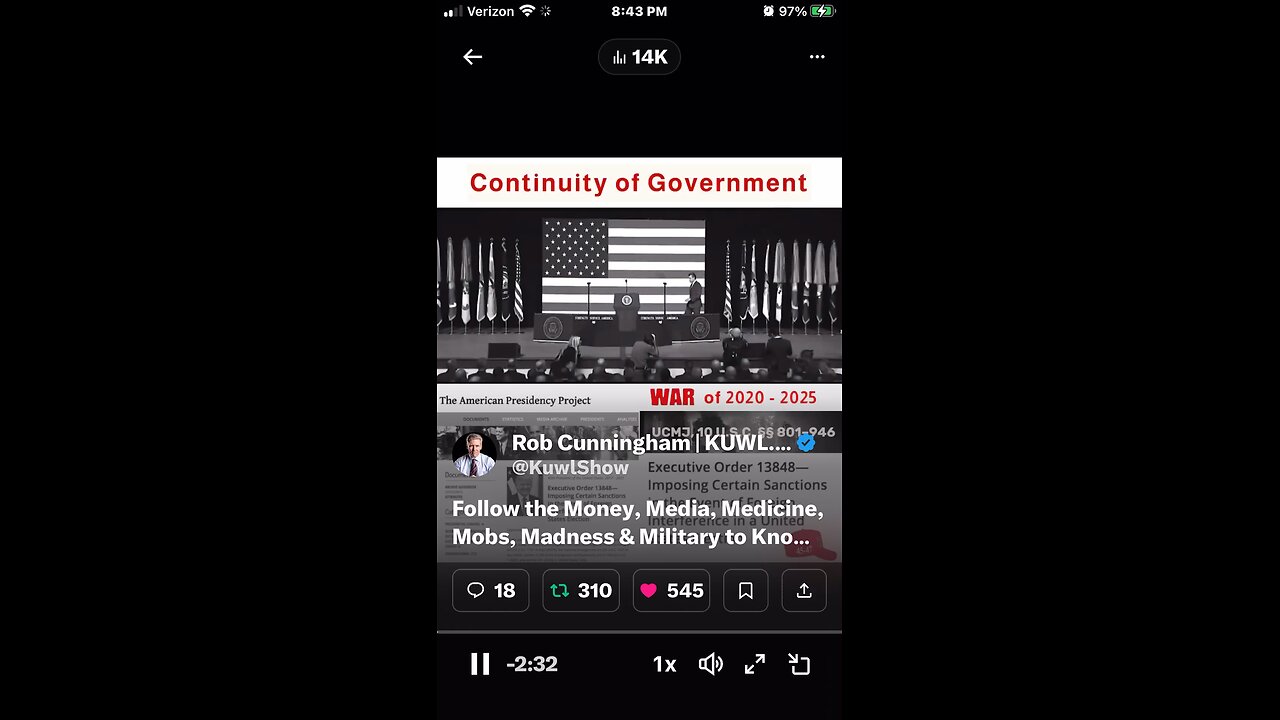Rotate the video player orientation
Viewport: 1280px width, 720px height.
799,664
